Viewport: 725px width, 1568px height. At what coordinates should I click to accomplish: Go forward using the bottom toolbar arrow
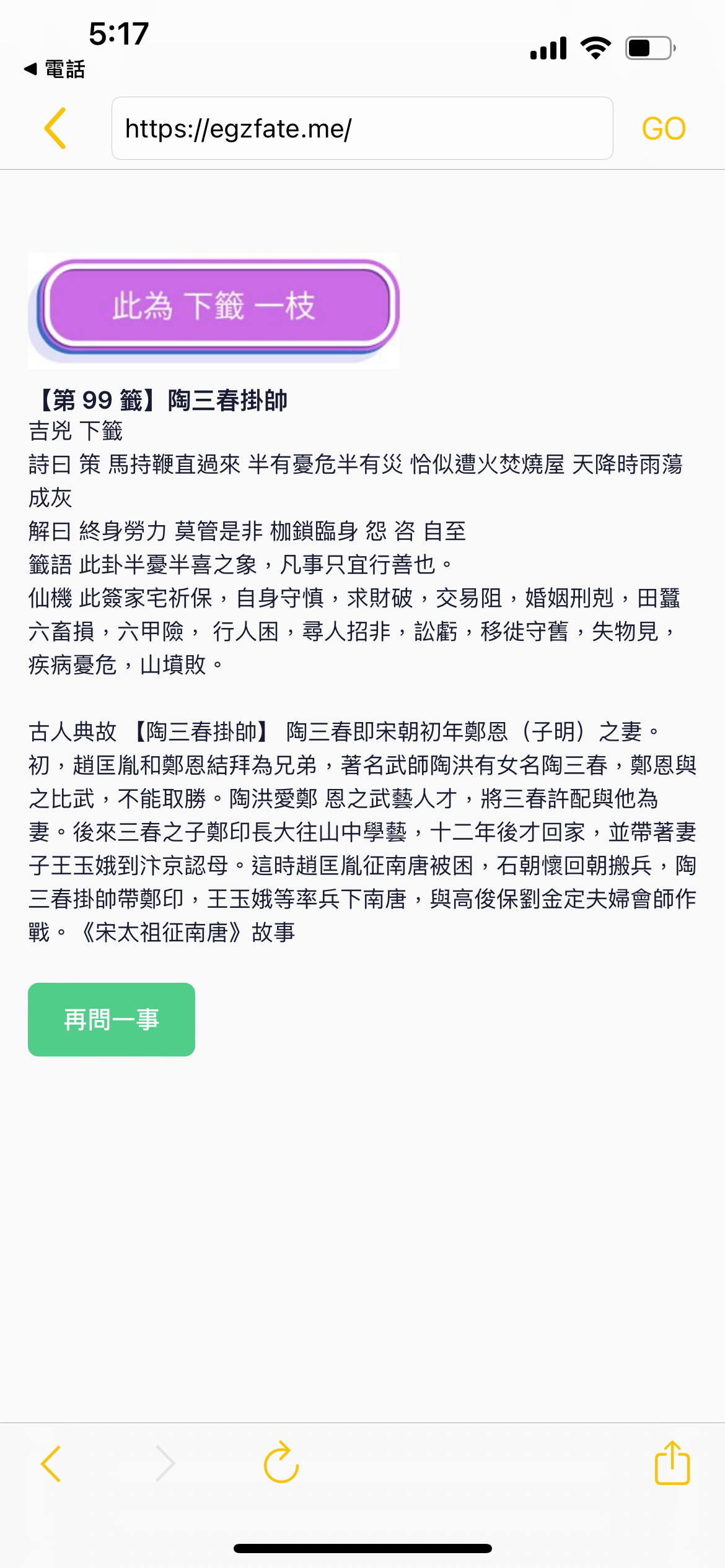[165, 1463]
